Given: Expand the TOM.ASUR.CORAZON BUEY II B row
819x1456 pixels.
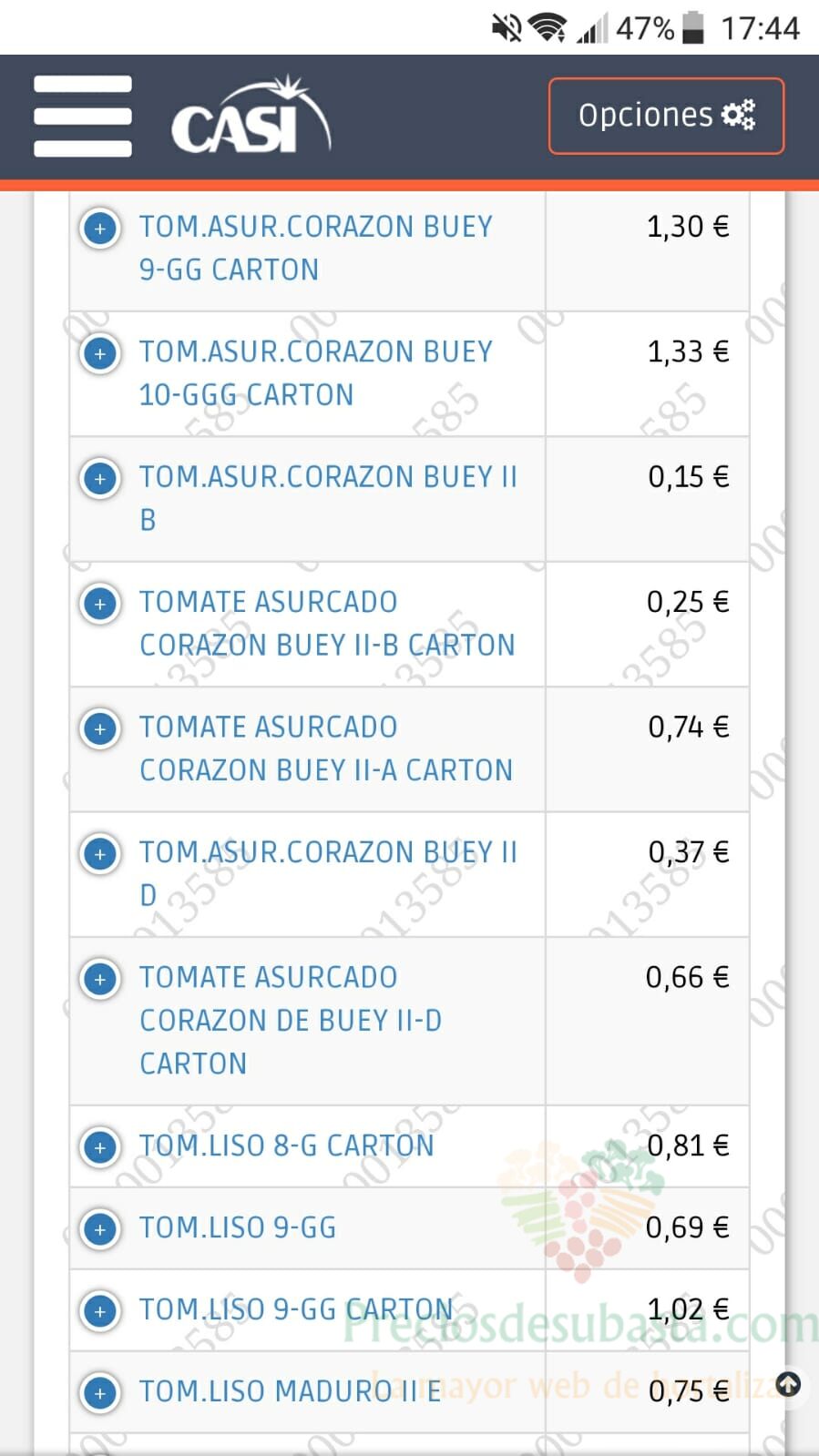Looking at the screenshot, I should (100, 478).
